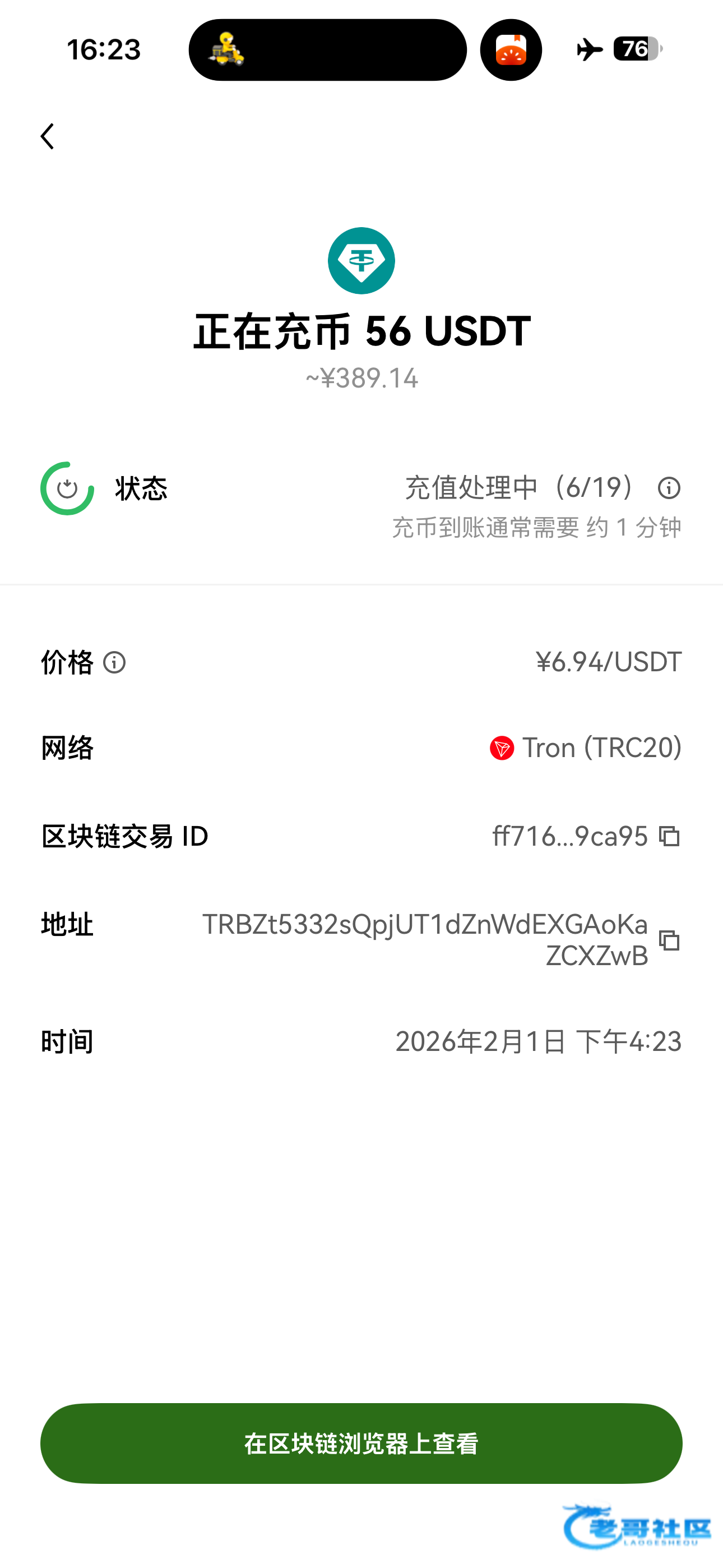Go back using the back arrow
The height and width of the screenshot is (1568, 723).
pos(48,136)
